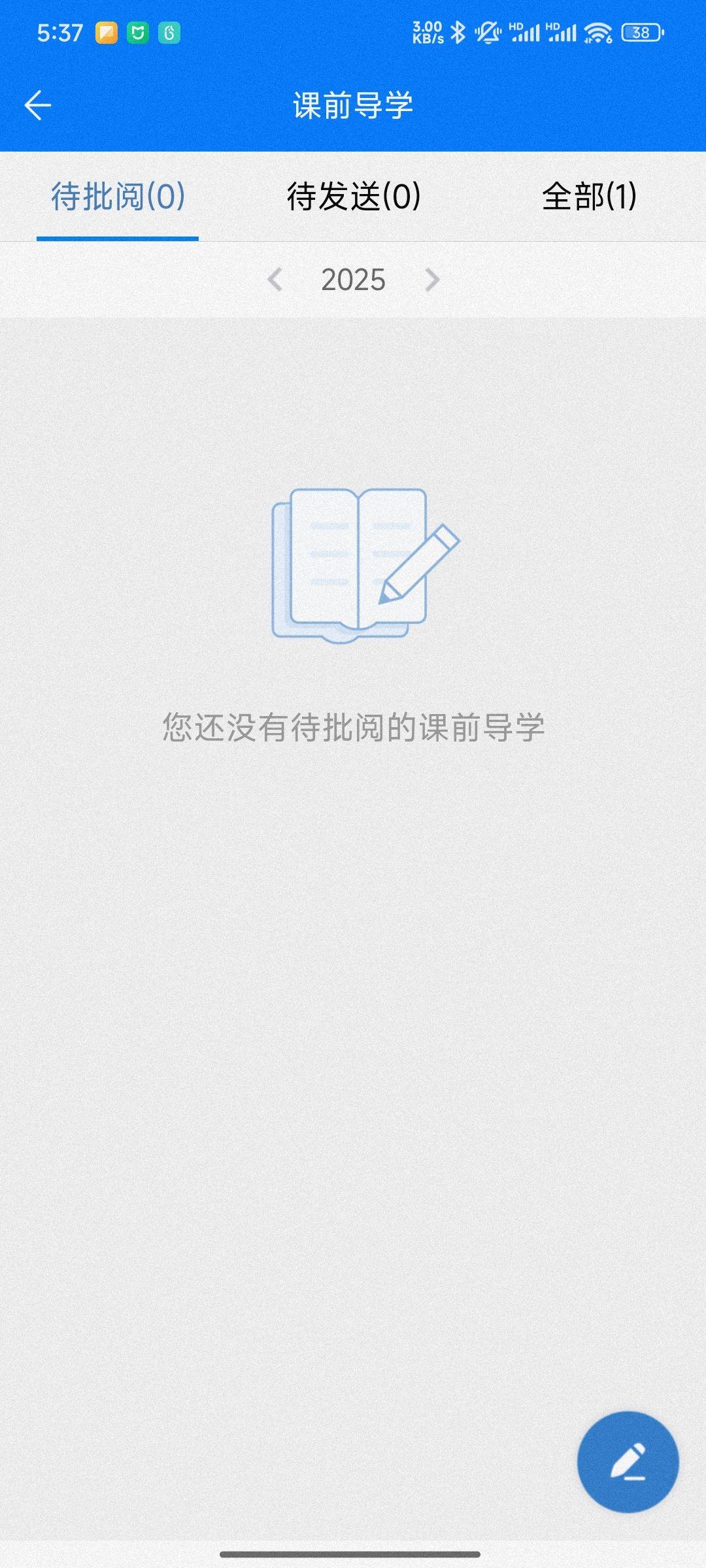Go to the year after 2025
This screenshot has width=706, height=1568.
tap(431, 280)
